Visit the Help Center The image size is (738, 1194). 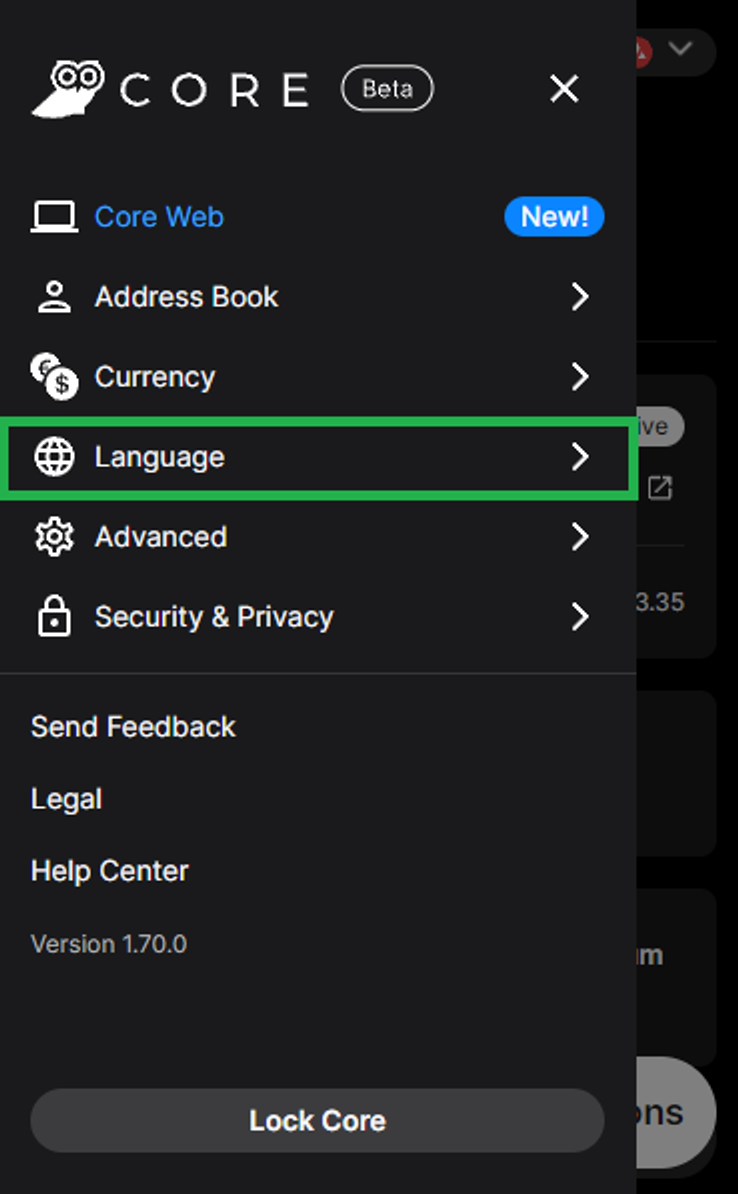[x=110, y=871]
